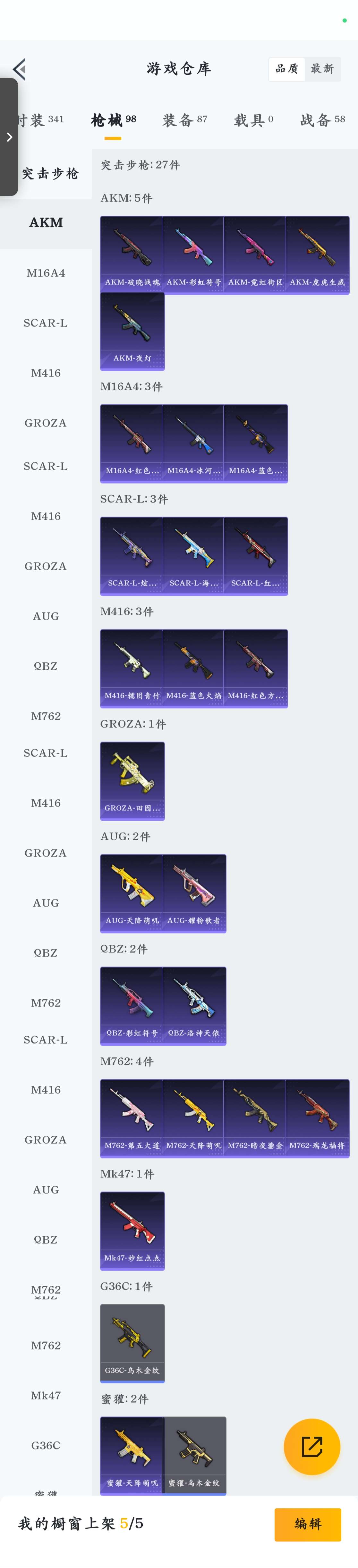Tap the orange floating share button

tap(312, 1446)
